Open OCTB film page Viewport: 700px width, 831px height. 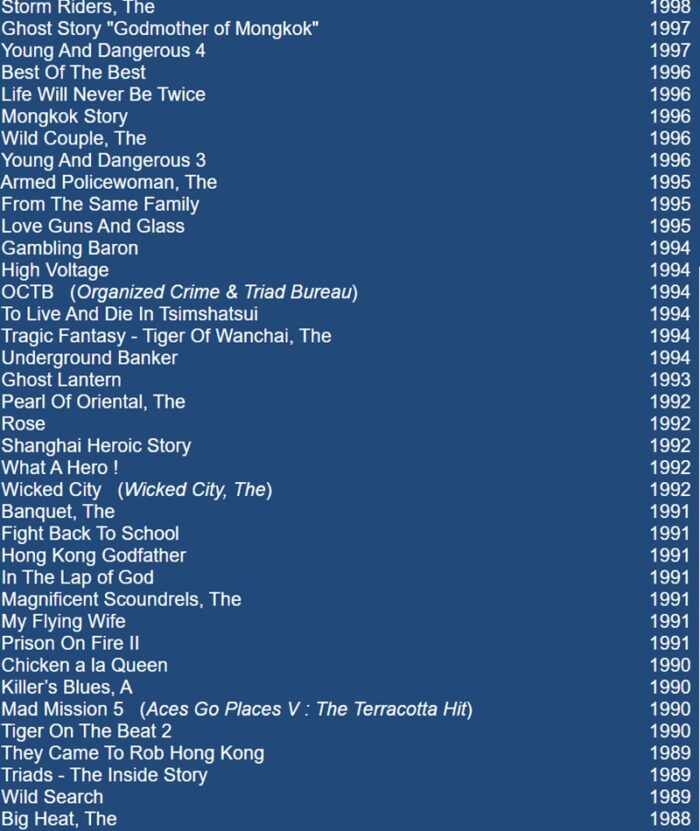(27, 292)
